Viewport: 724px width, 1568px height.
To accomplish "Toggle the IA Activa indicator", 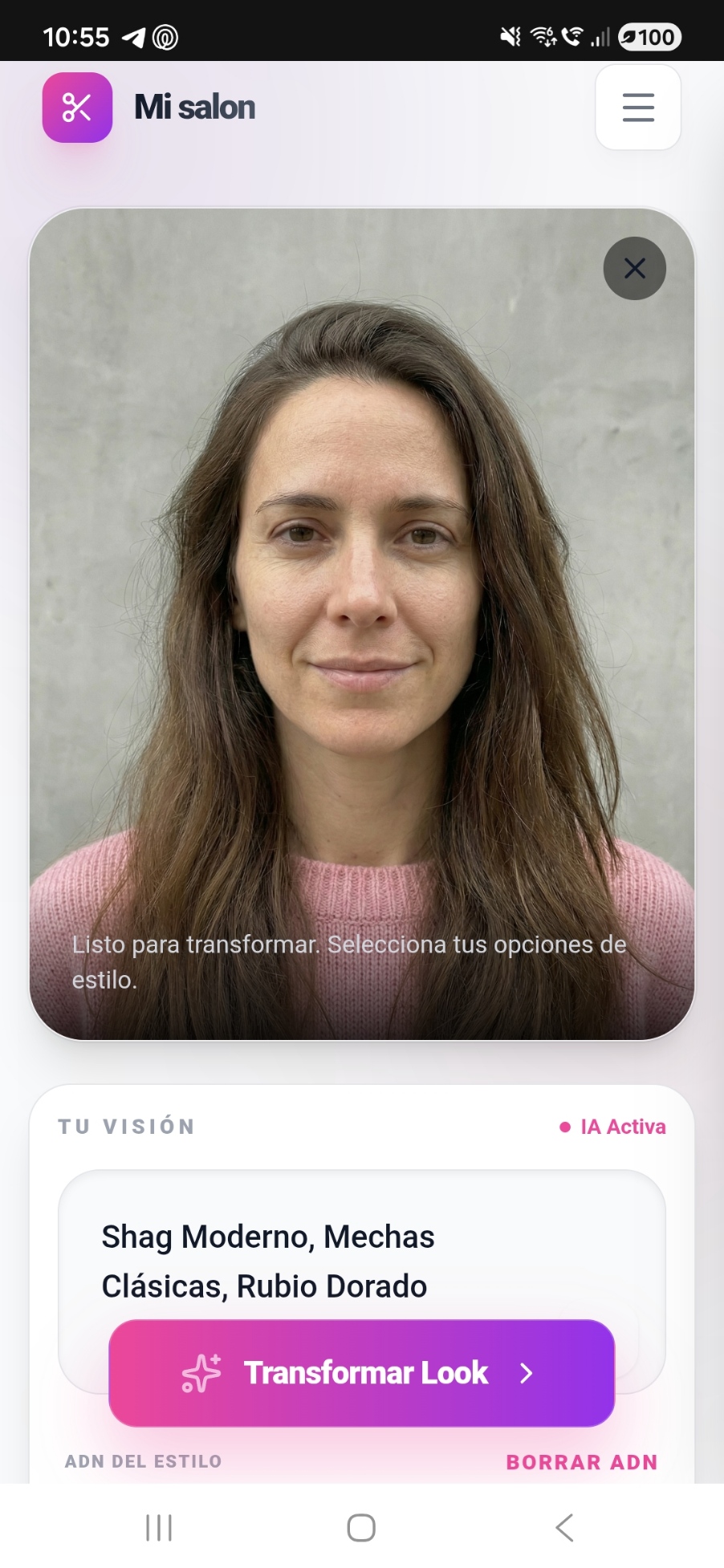I will pyautogui.click(x=612, y=1127).
